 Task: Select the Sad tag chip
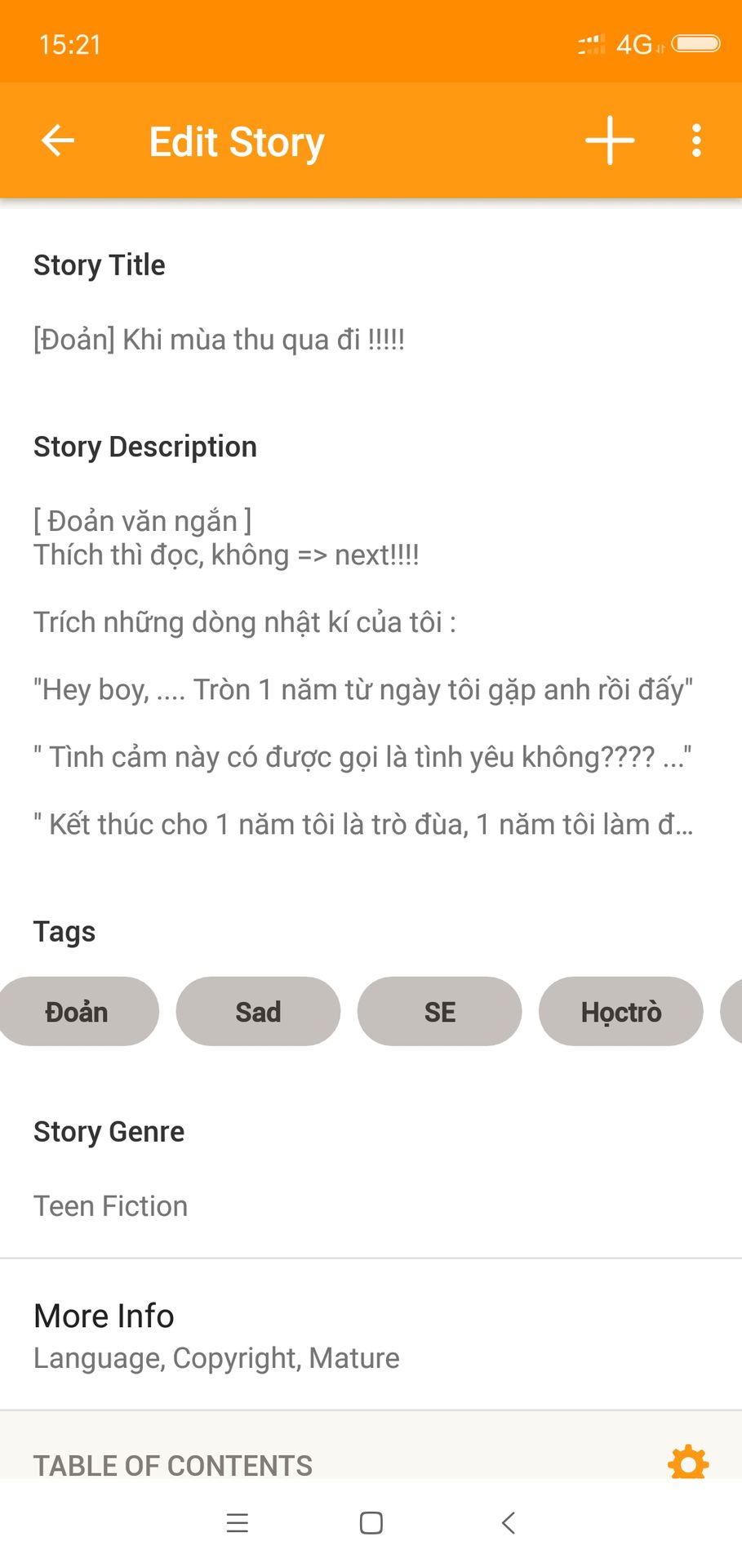[x=258, y=1011]
